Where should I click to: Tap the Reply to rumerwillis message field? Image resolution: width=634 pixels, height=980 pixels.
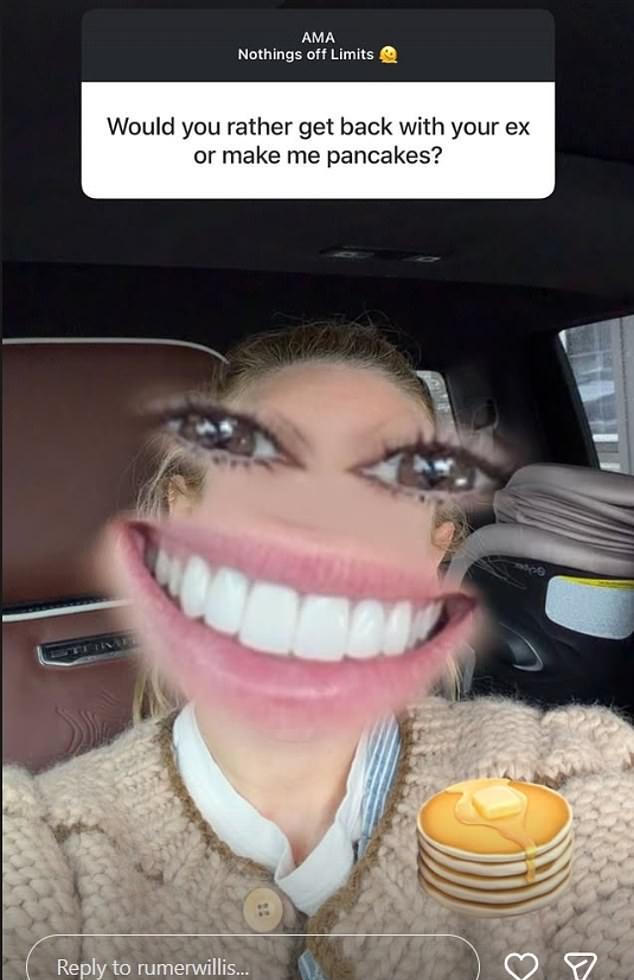pos(250,964)
